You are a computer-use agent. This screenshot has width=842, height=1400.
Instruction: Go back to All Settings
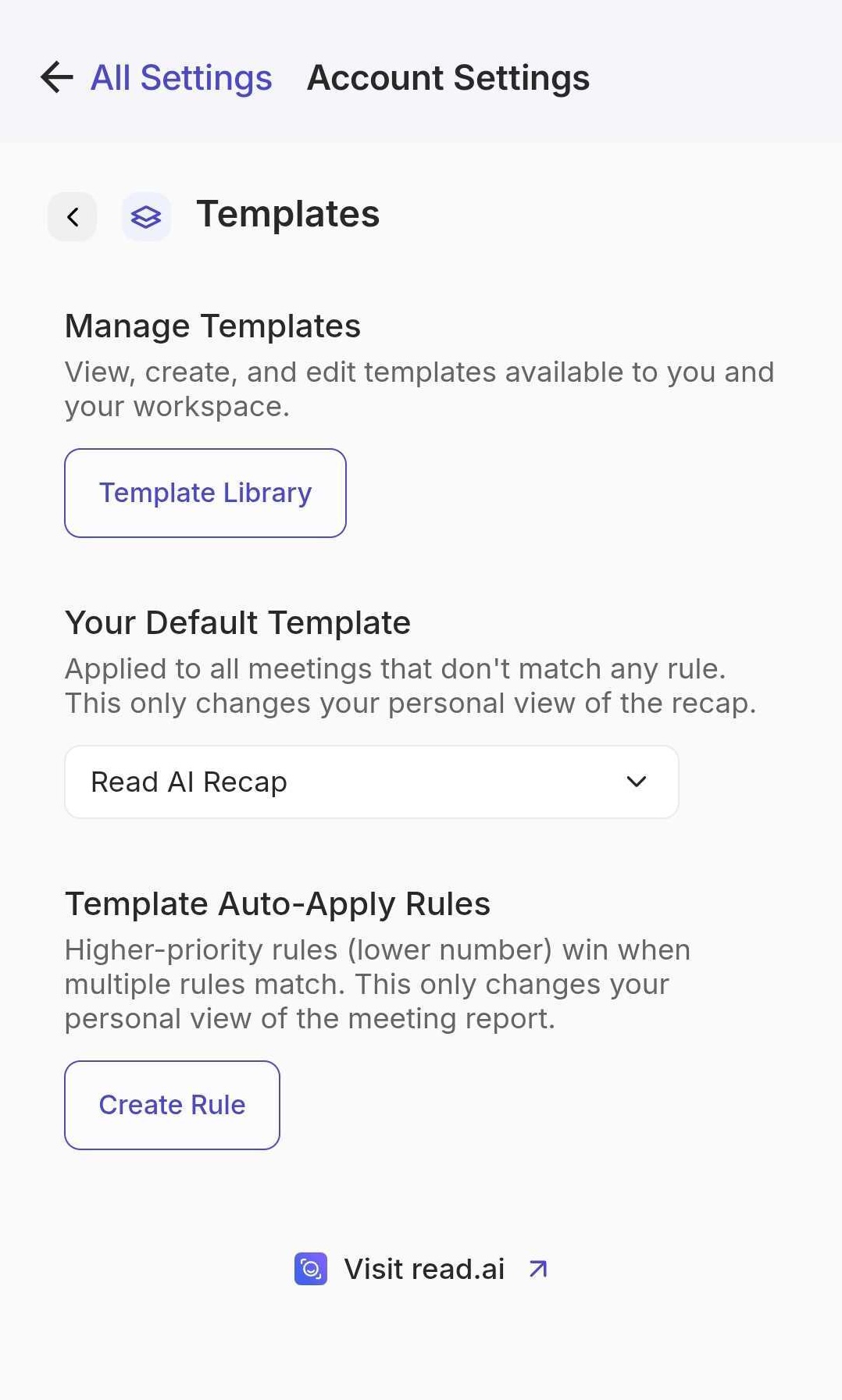(155, 77)
